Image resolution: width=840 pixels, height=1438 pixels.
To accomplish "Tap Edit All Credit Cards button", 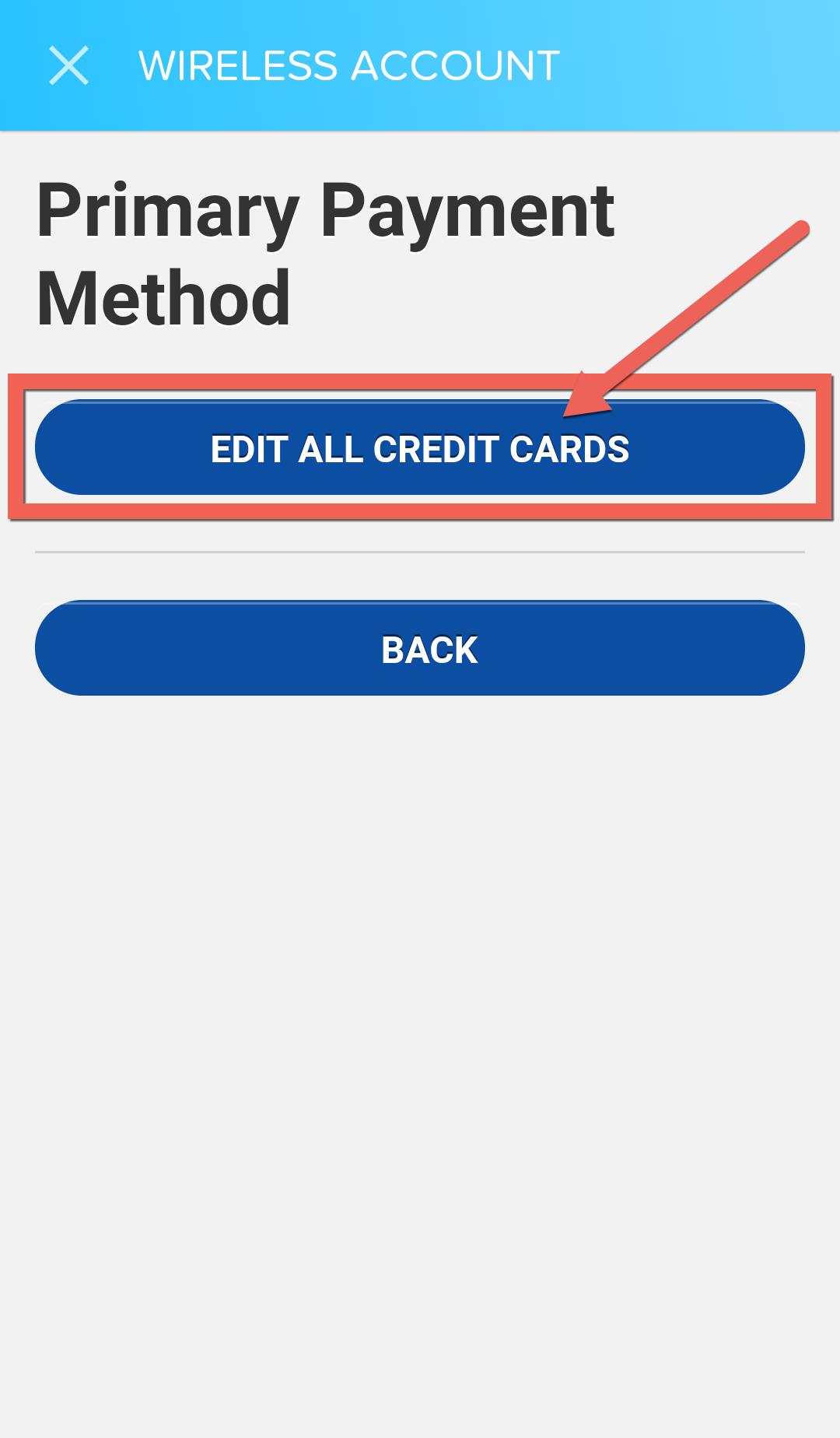I will click(419, 448).
